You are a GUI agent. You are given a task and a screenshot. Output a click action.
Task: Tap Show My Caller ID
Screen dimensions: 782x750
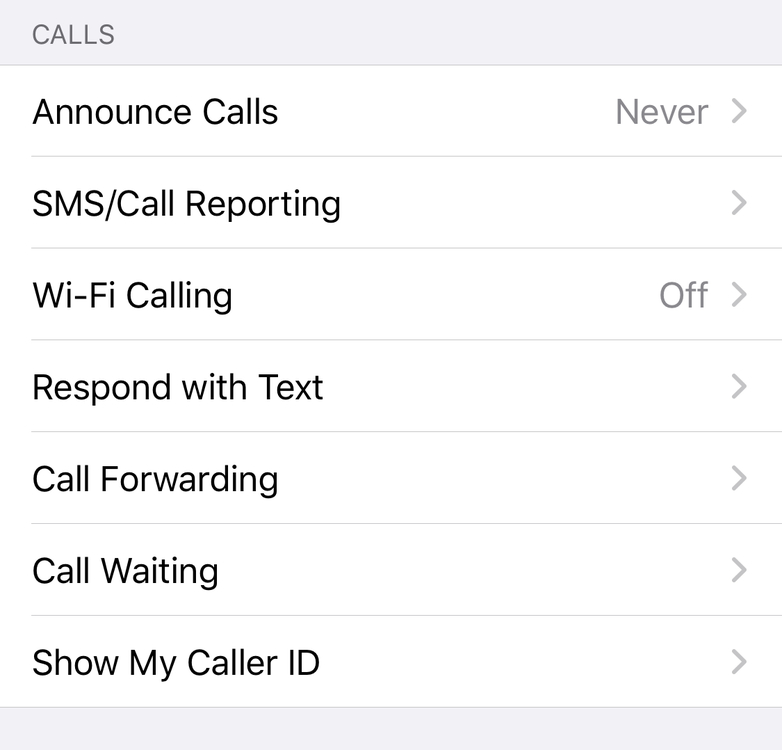point(390,662)
